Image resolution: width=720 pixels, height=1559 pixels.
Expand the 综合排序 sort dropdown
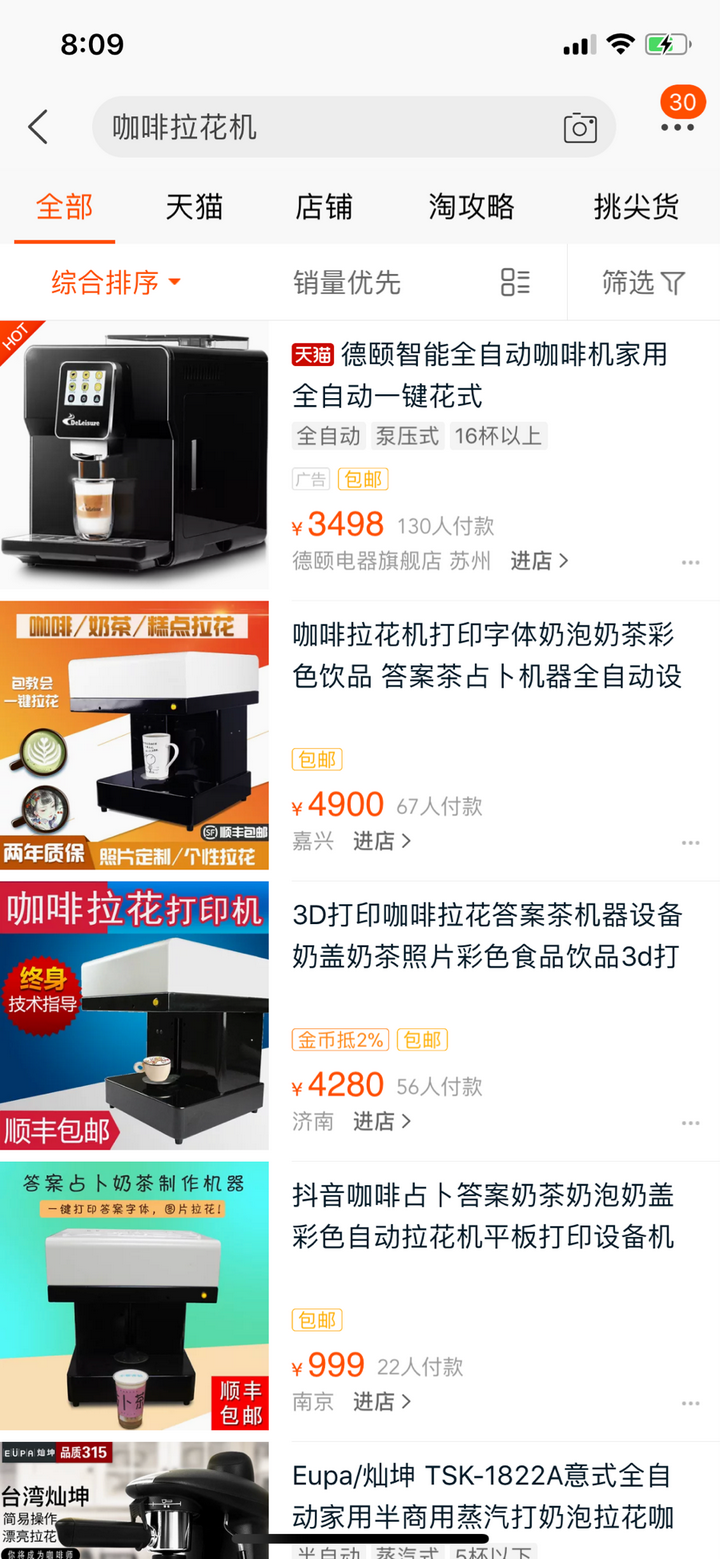pyautogui.click(x=116, y=283)
